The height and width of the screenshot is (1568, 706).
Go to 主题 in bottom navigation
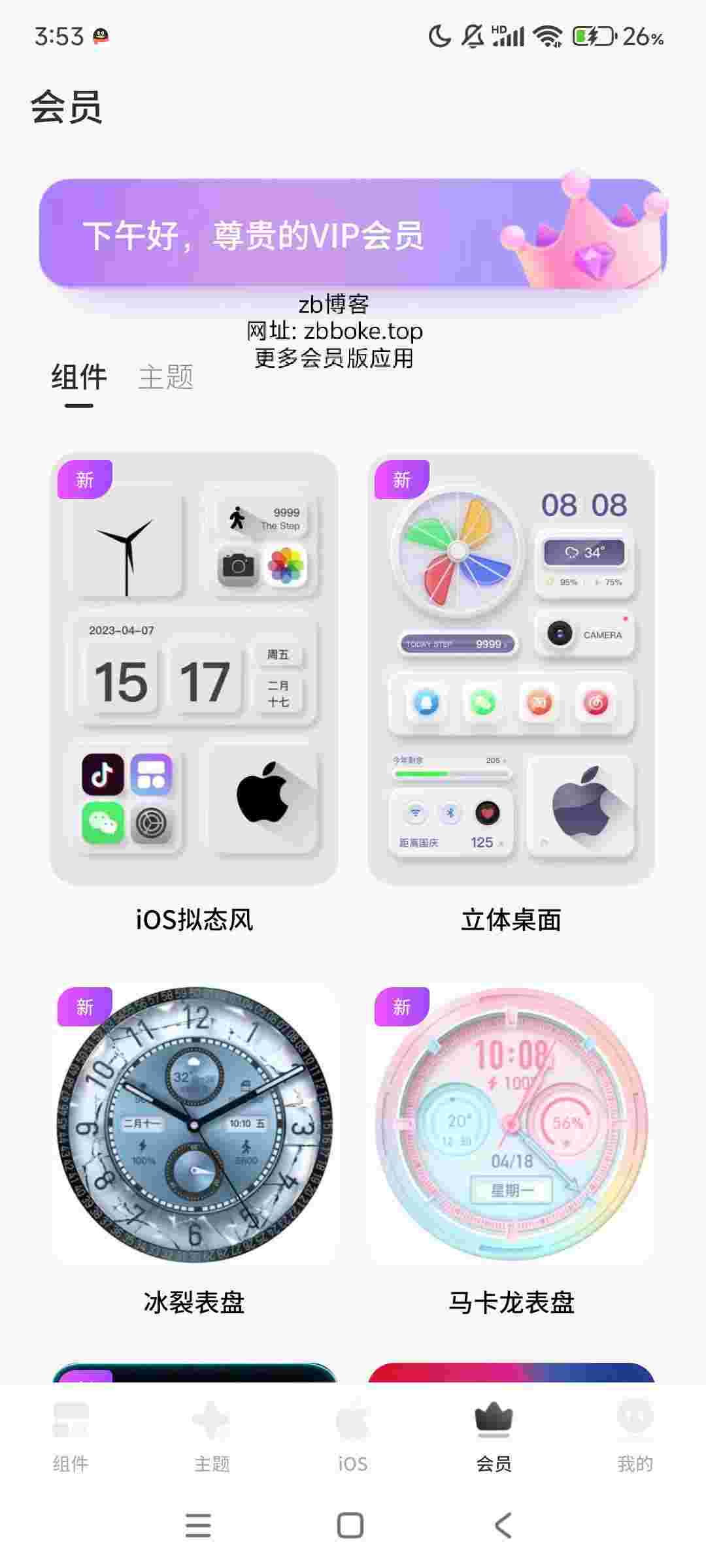click(212, 1436)
